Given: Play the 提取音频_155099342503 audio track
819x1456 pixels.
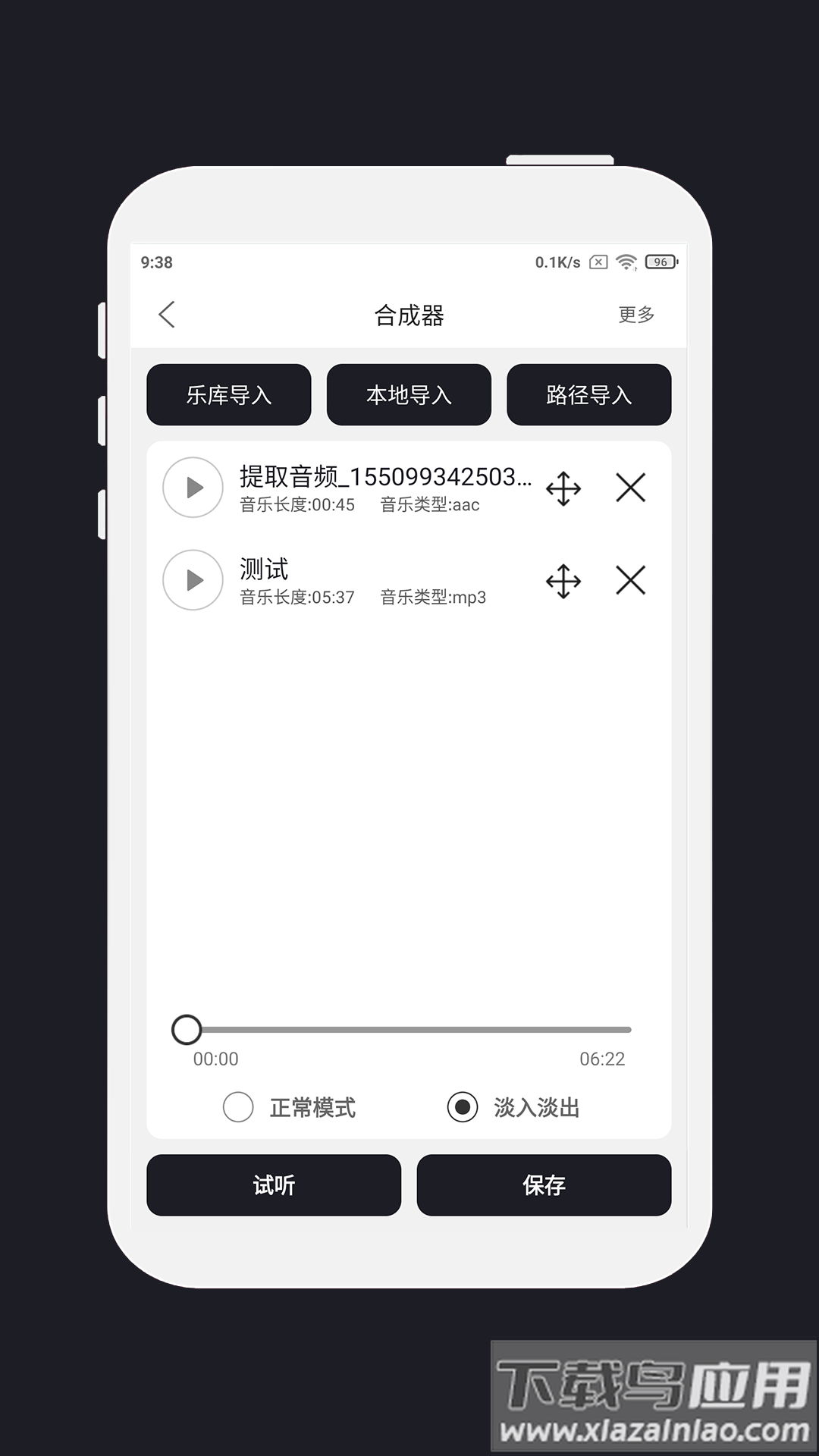Looking at the screenshot, I should 192,488.
